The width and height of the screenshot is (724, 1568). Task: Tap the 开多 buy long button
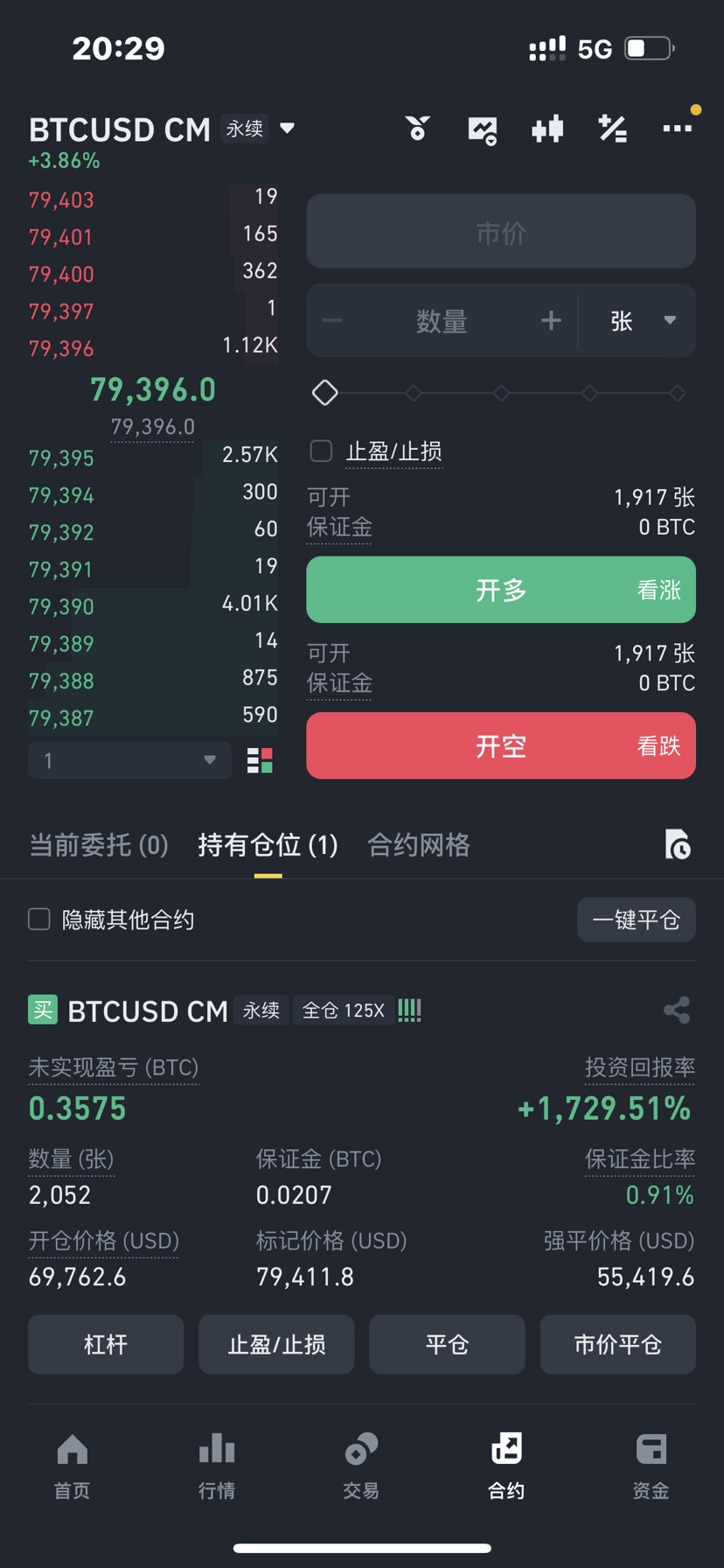pos(501,590)
